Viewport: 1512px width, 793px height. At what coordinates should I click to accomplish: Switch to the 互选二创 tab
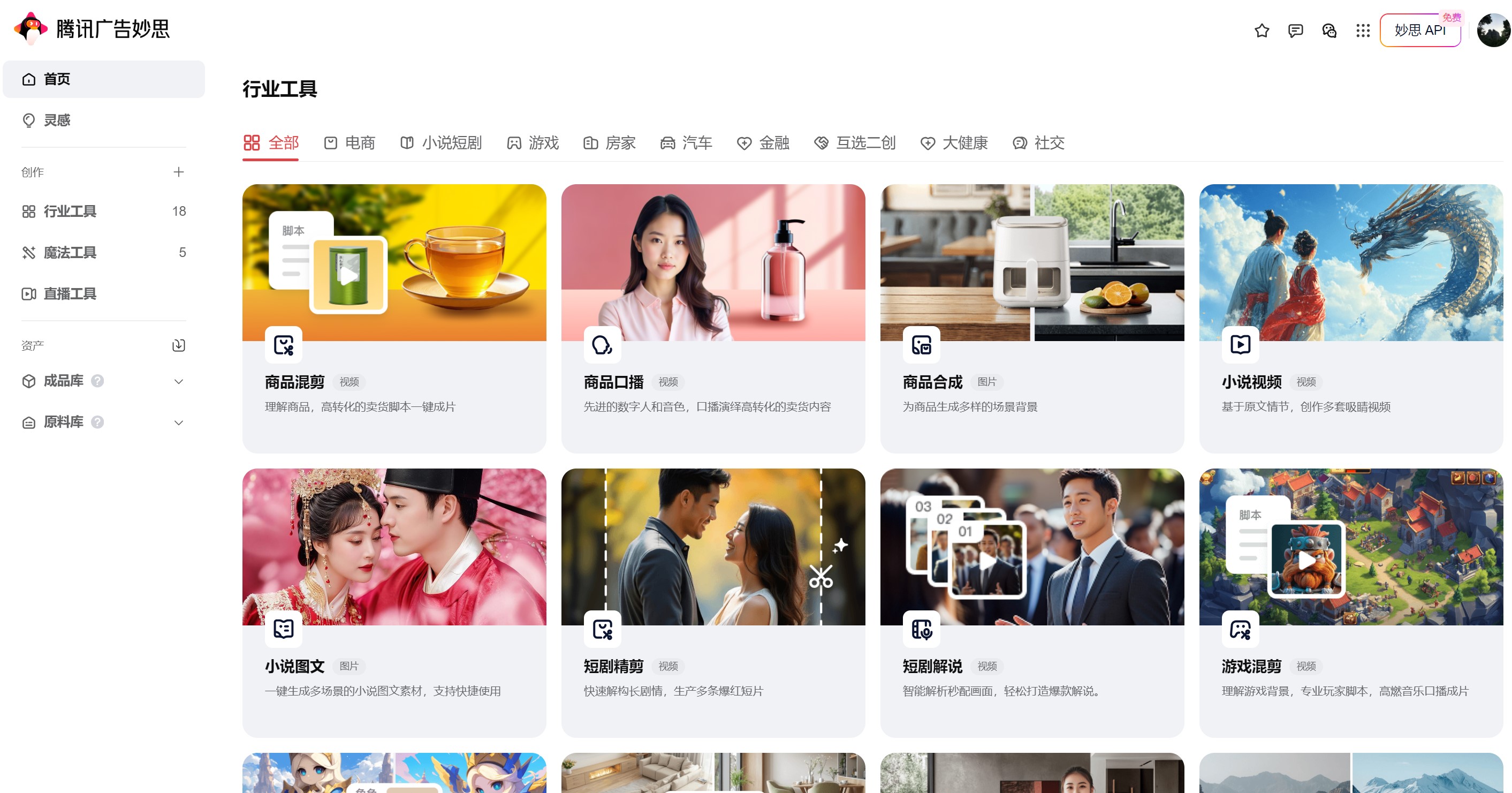point(855,143)
